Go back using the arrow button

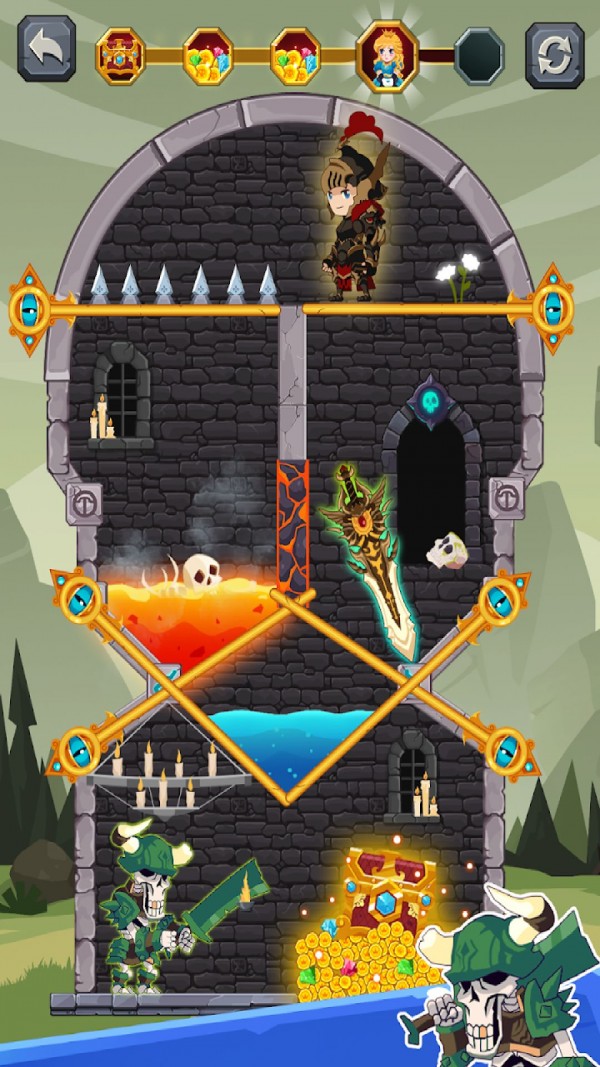pos(46,48)
